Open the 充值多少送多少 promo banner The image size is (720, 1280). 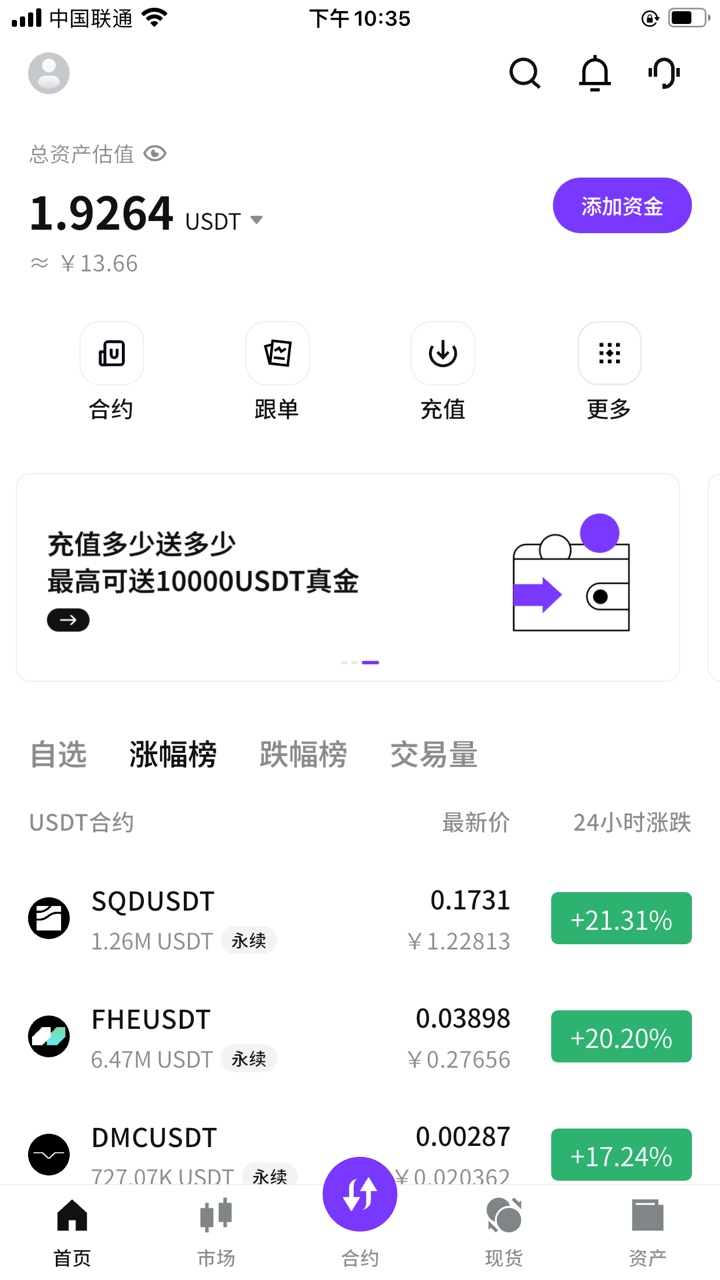(x=347, y=577)
